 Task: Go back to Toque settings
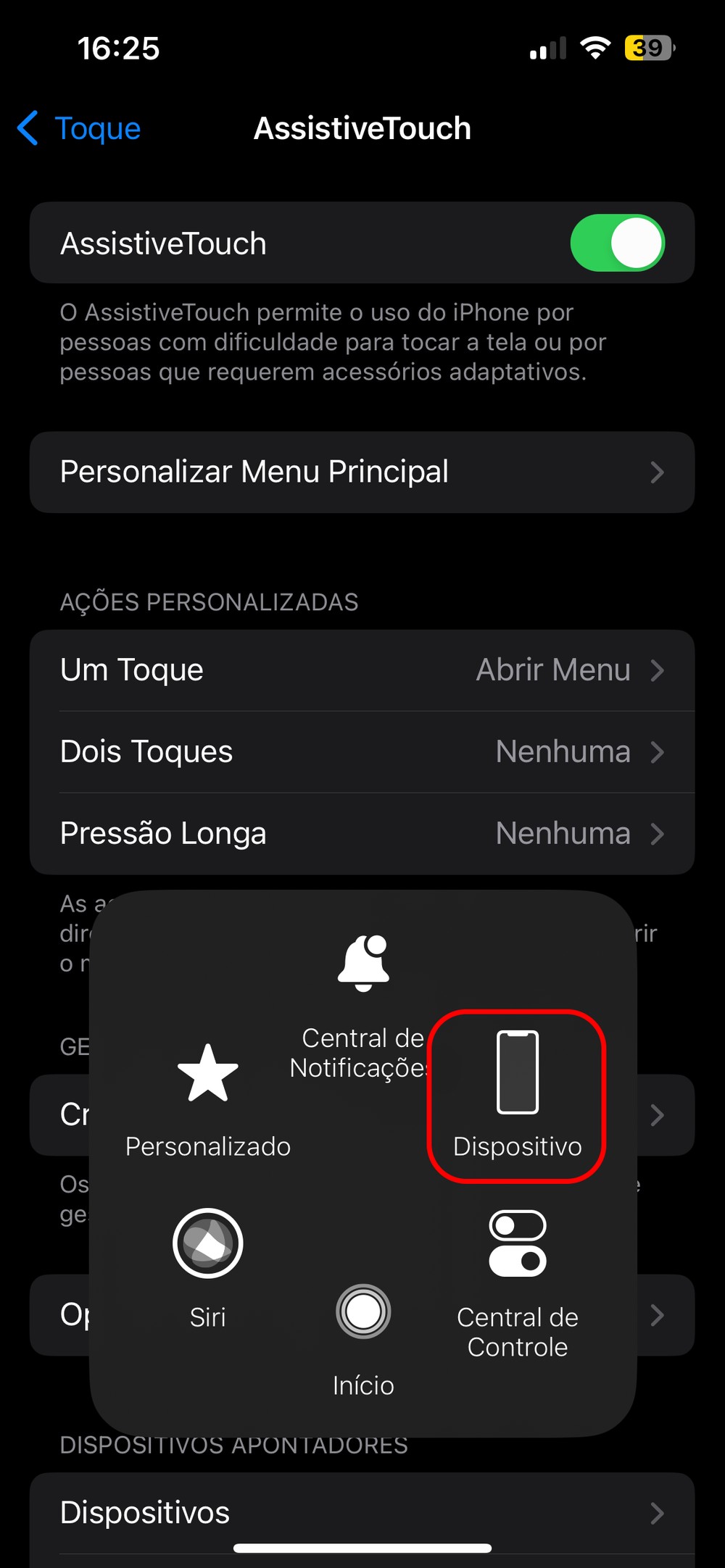80,128
